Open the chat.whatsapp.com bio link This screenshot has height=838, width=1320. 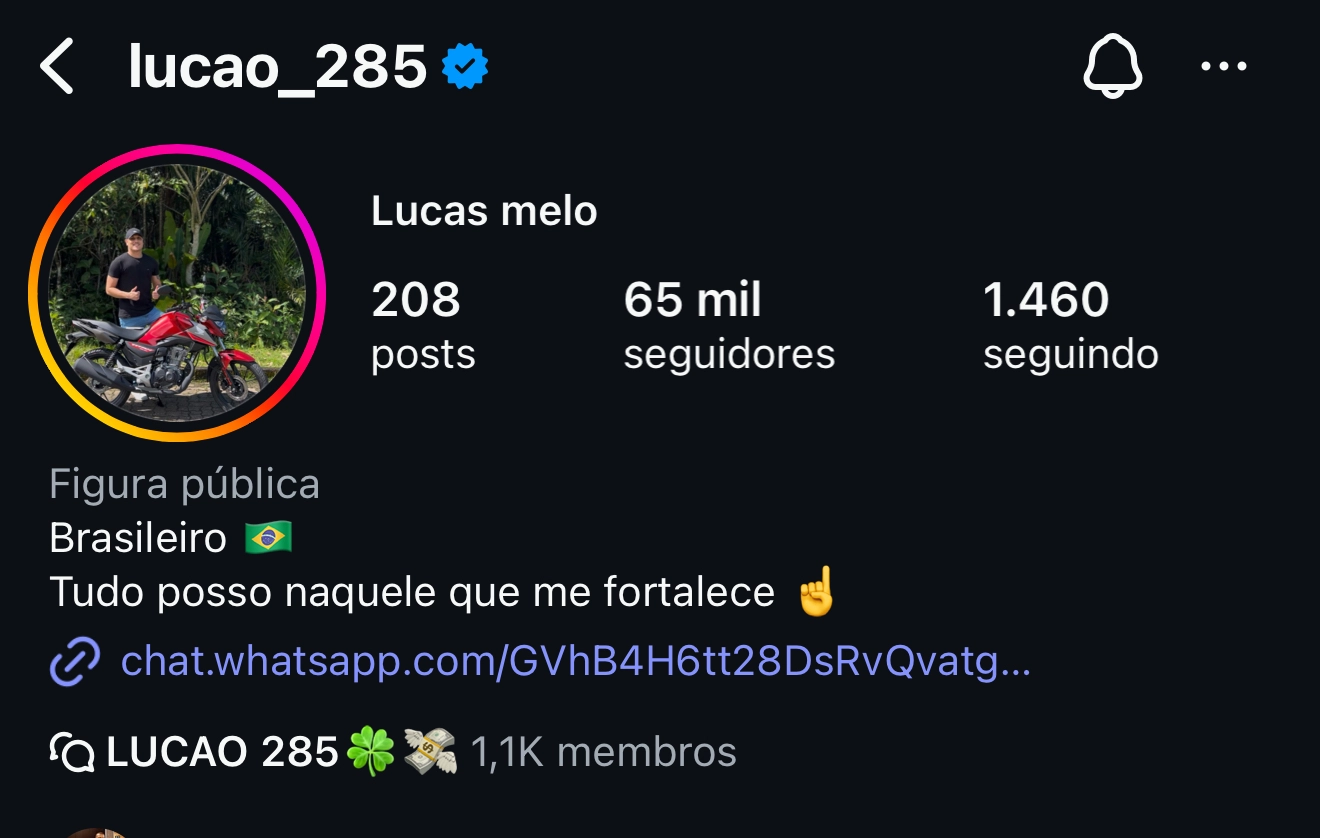[574, 661]
